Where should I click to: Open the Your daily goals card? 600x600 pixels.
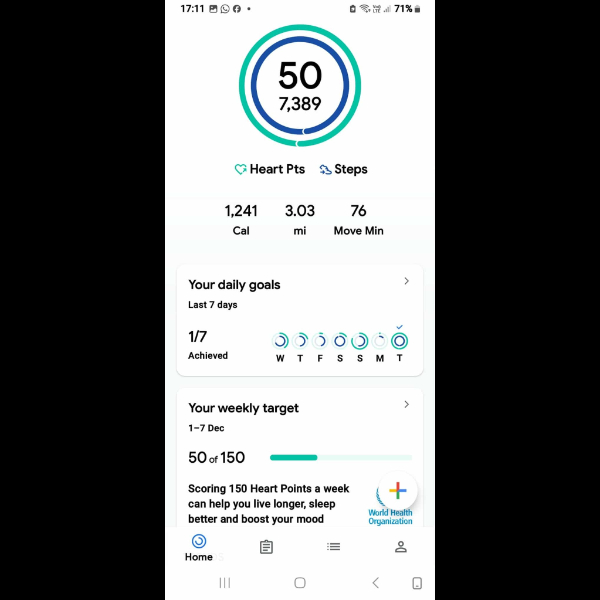point(299,319)
